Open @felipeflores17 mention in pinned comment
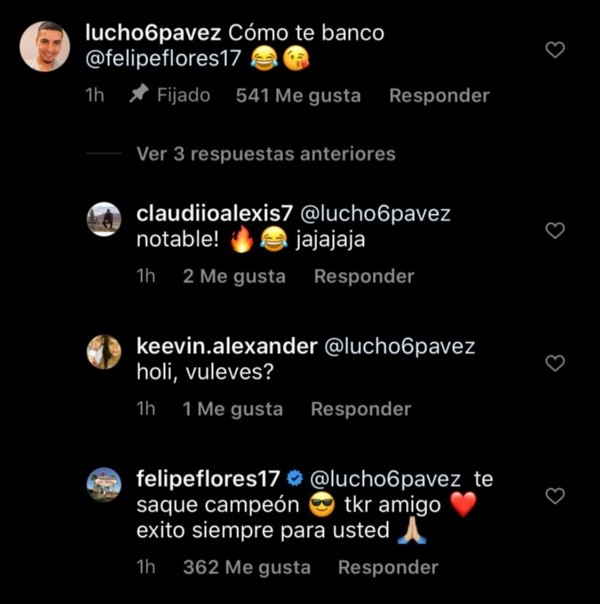The height and width of the screenshot is (604, 600). (x=162, y=59)
